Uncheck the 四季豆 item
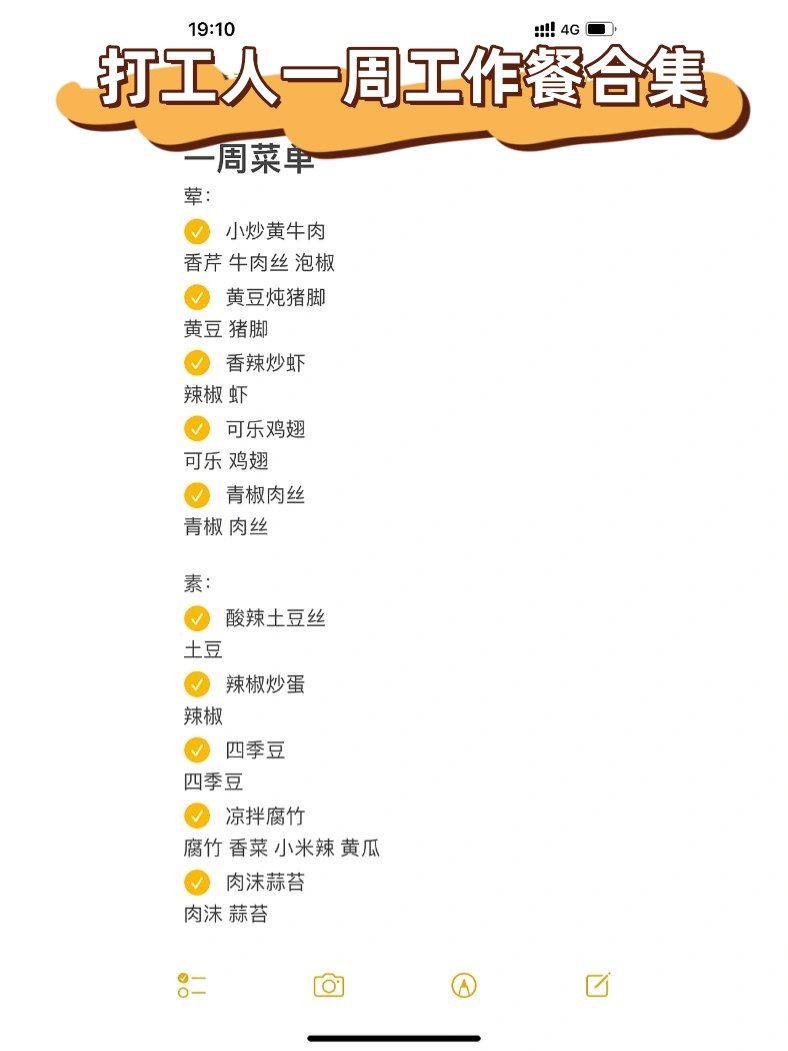Viewport: 788px width, 1051px height. 196,750
